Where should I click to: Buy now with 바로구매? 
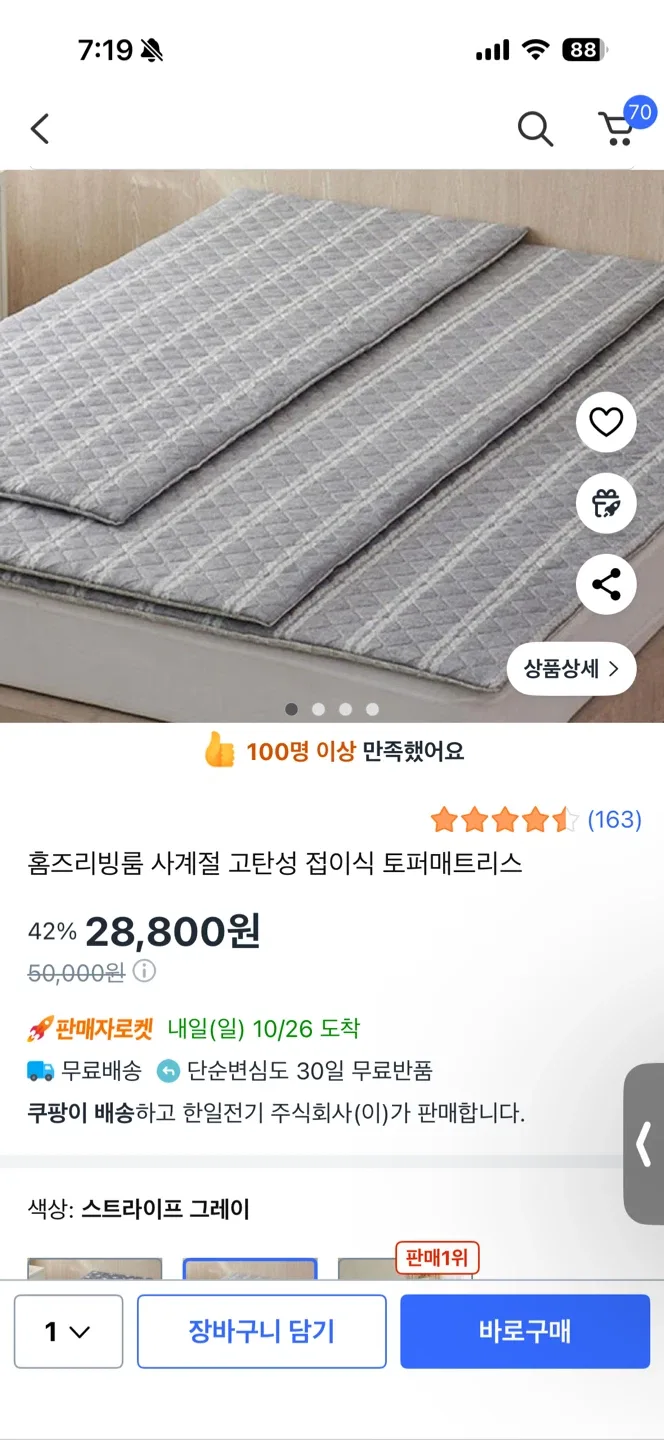pyautogui.click(x=525, y=1331)
